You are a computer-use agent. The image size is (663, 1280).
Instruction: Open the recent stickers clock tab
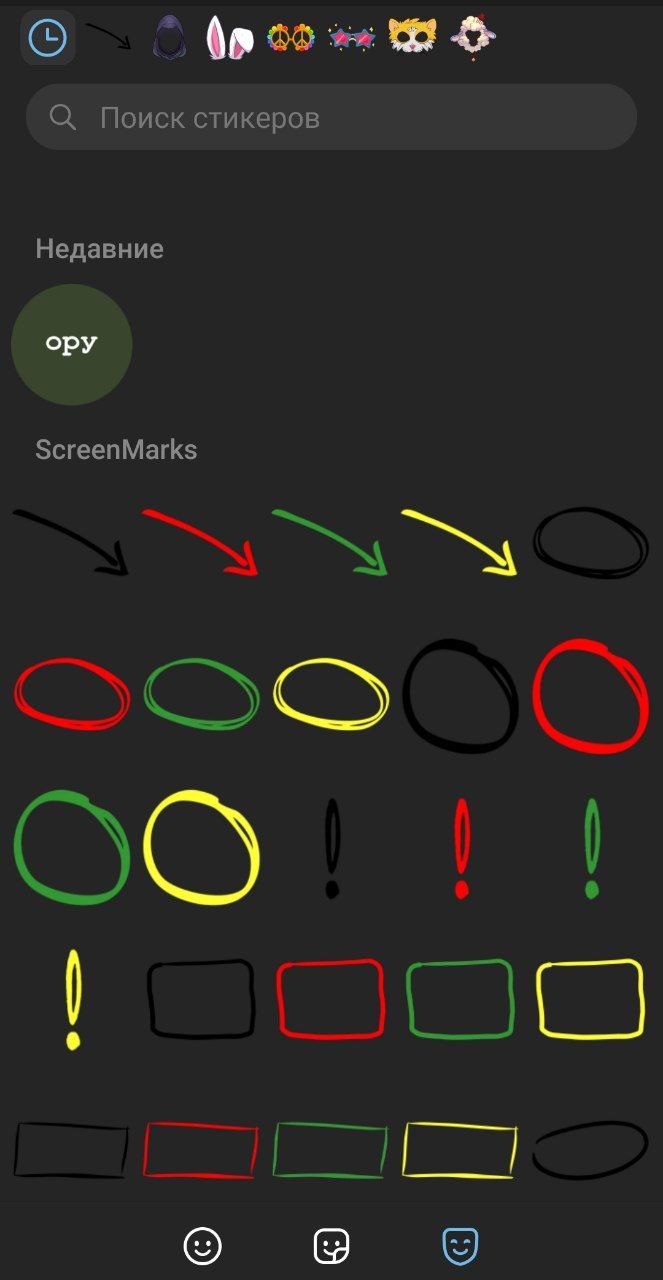click(x=47, y=38)
